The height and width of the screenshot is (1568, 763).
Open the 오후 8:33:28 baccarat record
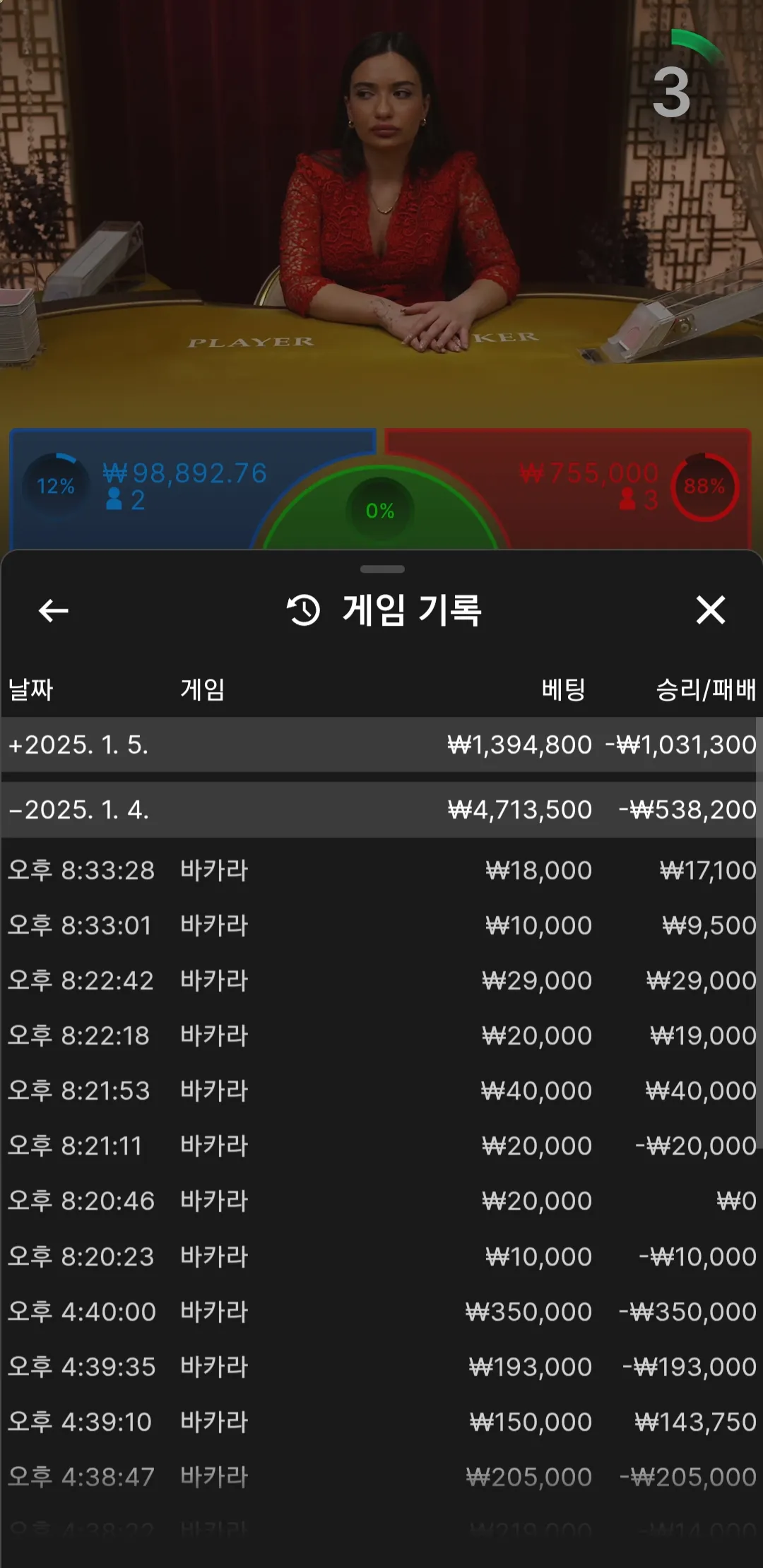pos(381,870)
